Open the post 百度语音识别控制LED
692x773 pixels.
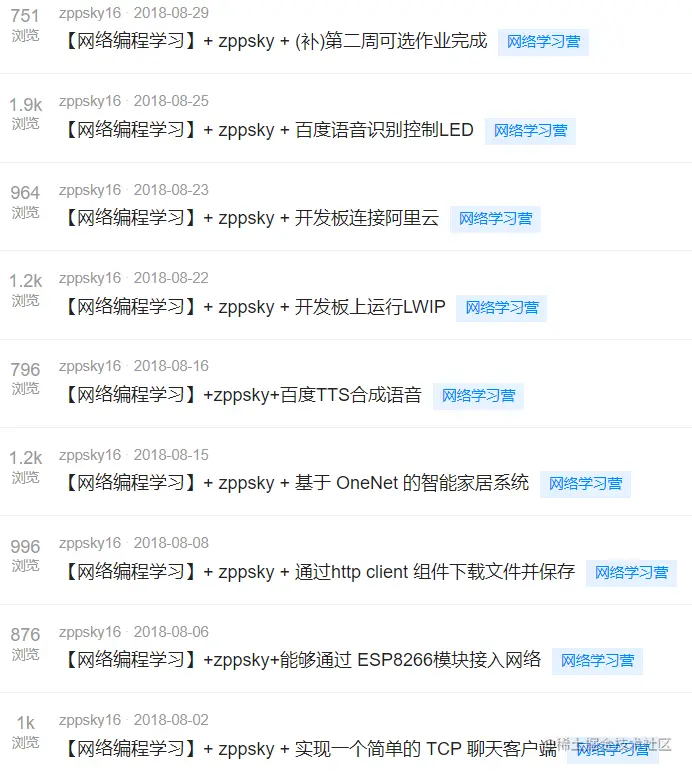(267, 130)
